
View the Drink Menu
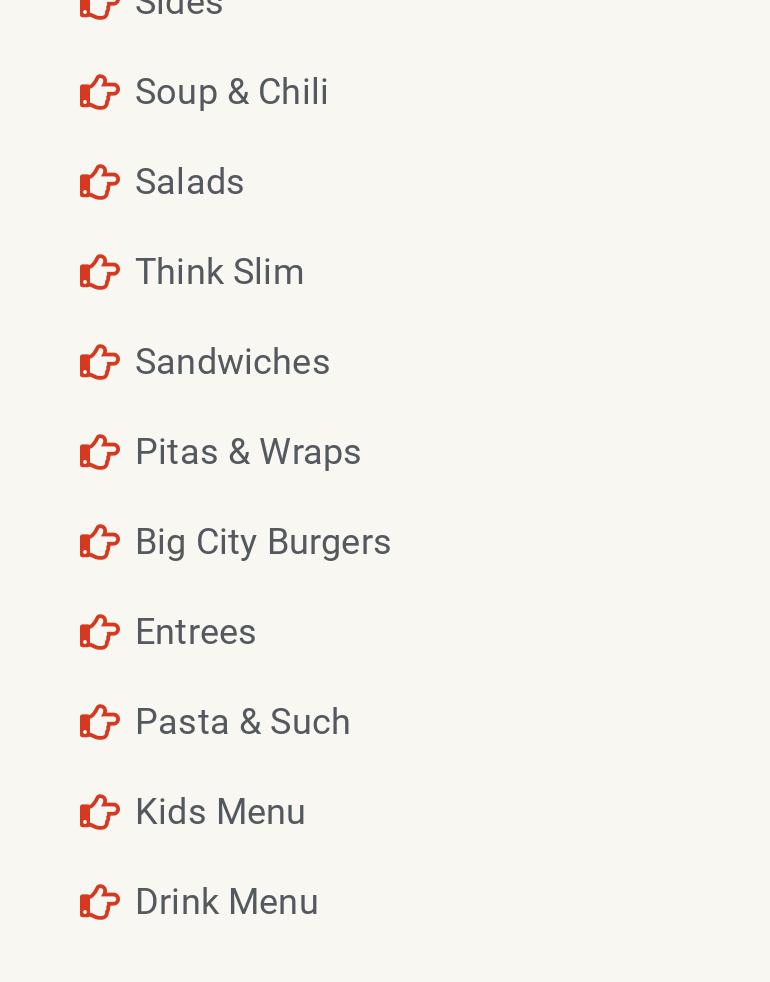(226, 902)
